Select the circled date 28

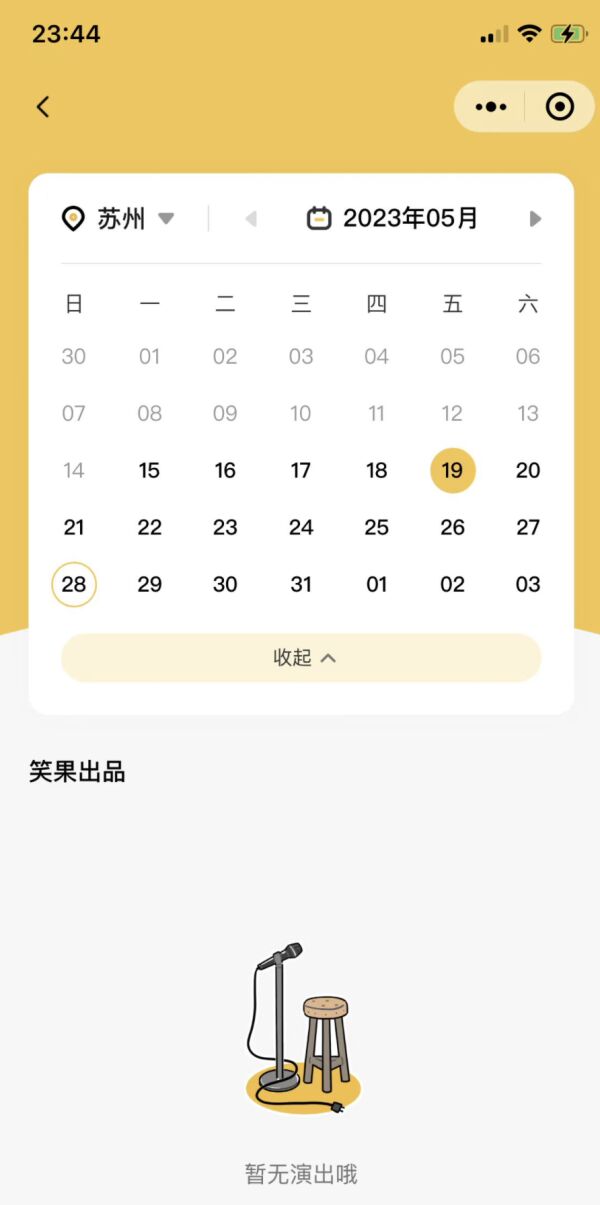click(x=74, y=585)
